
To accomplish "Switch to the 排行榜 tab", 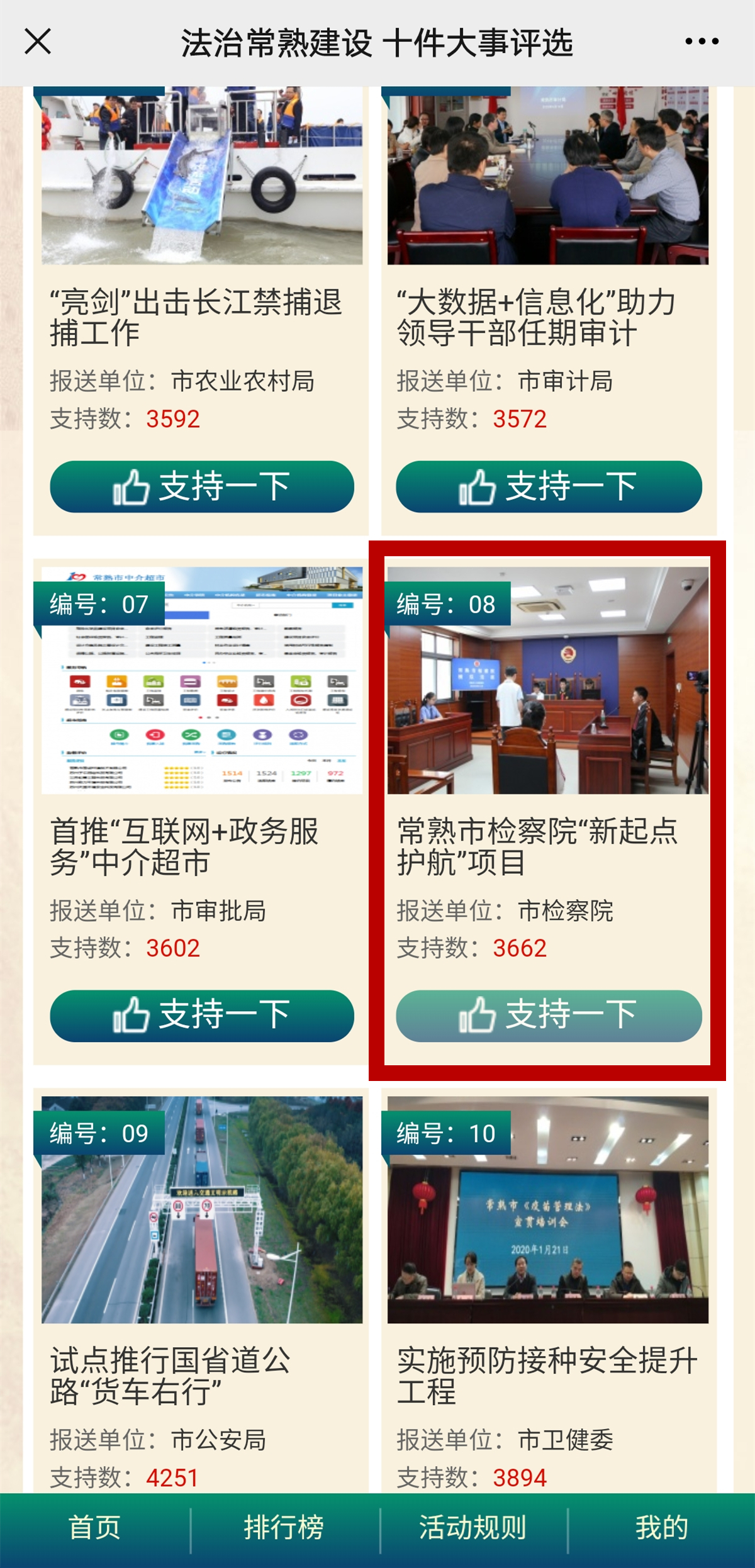I will tap(284, 1528).
